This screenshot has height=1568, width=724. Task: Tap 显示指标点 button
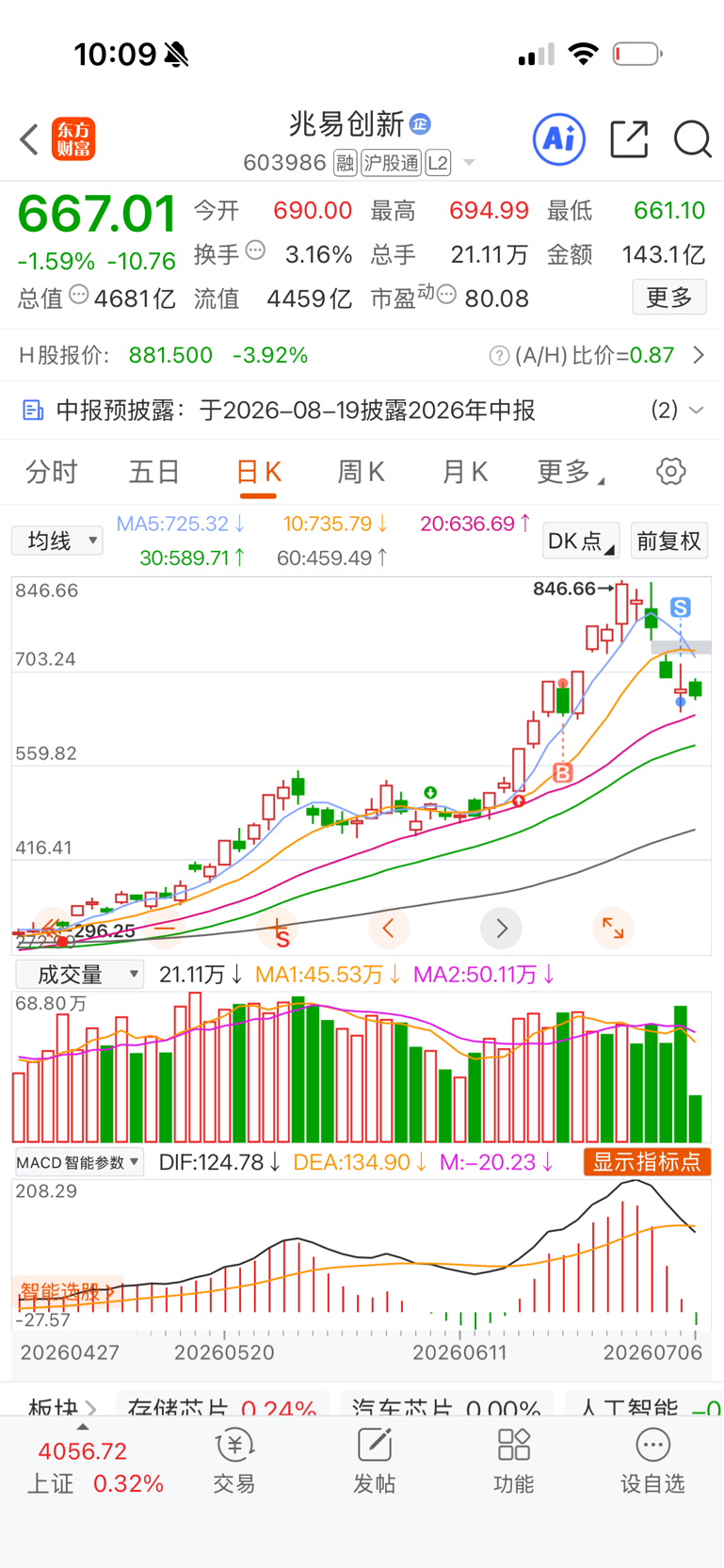(648, 1161)
